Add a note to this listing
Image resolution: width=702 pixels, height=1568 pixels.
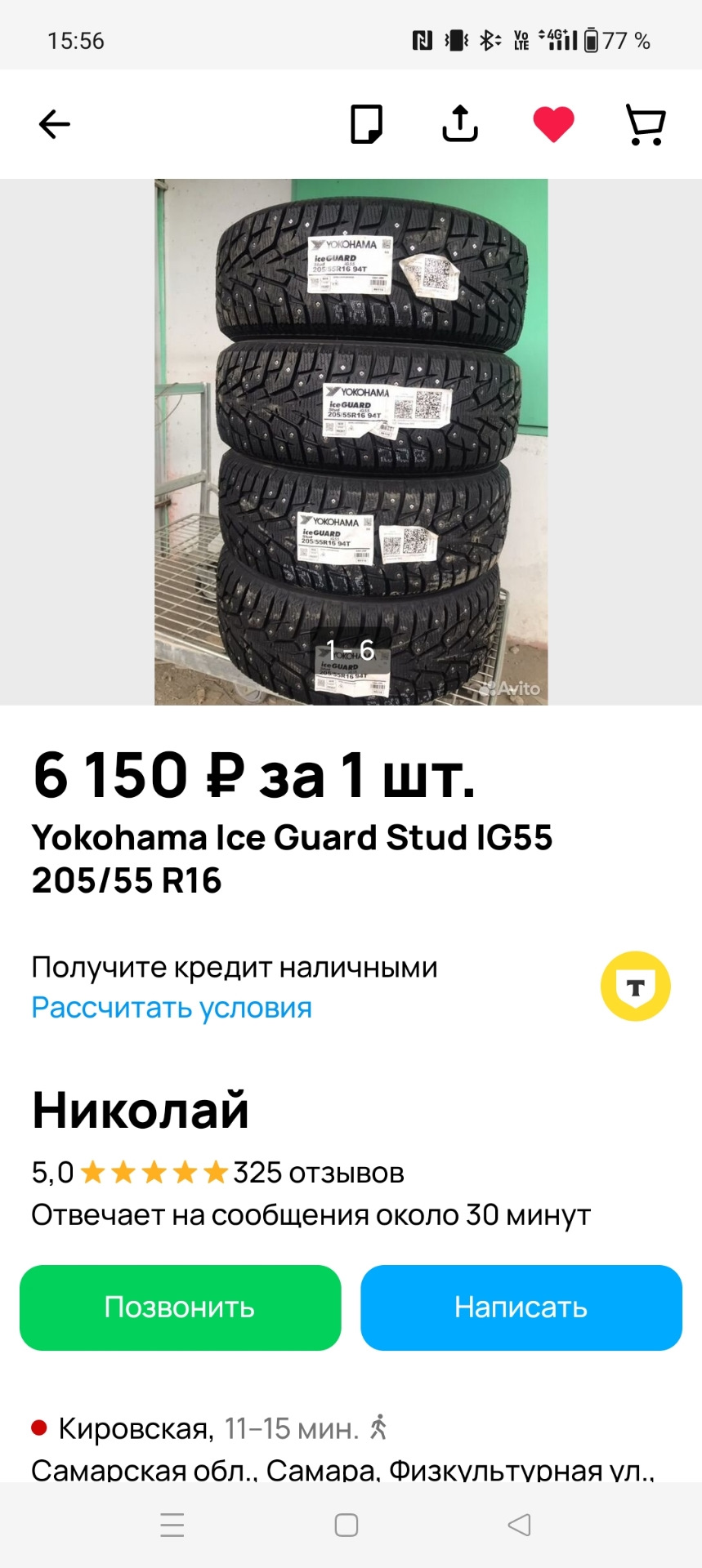click(x=366, y=124)
